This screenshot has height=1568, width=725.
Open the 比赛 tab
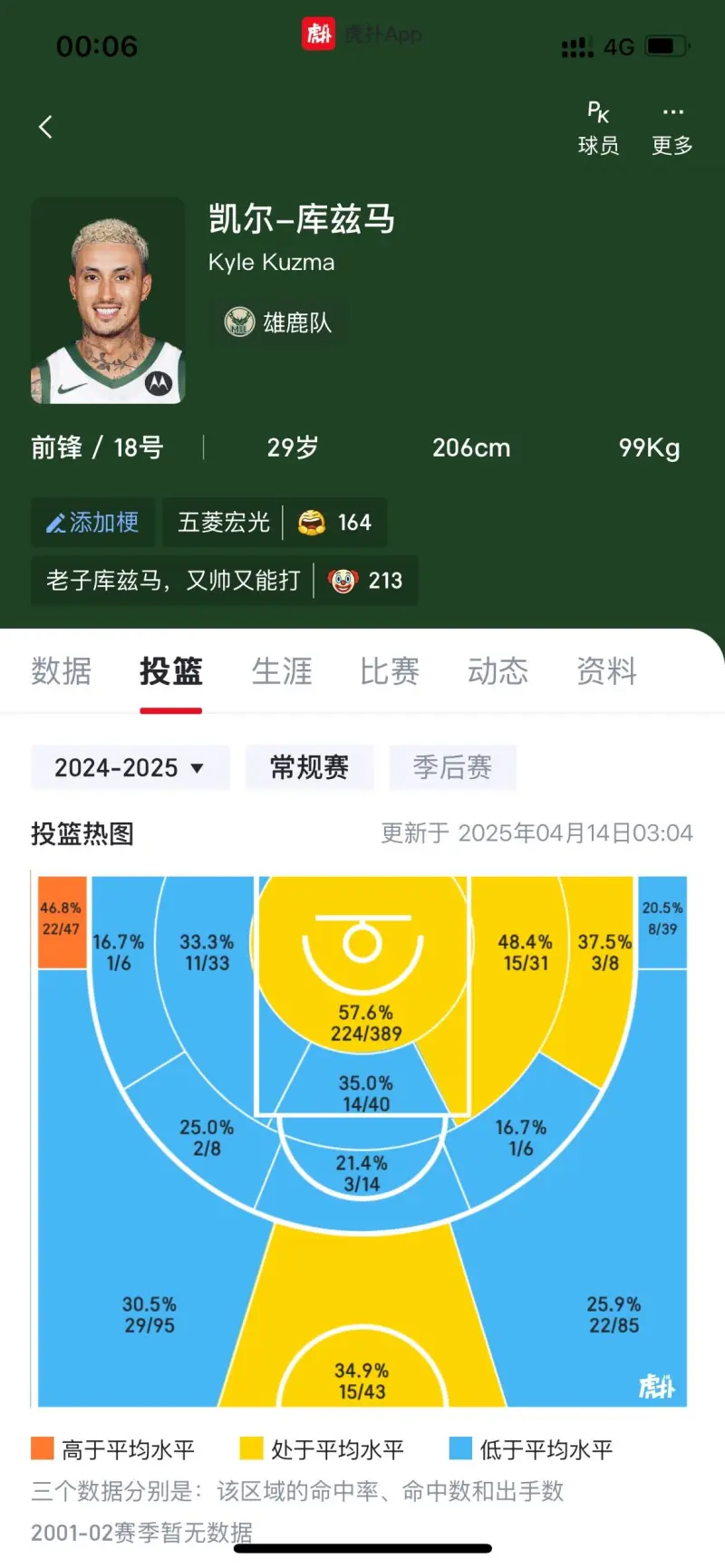tap(389, 671)
